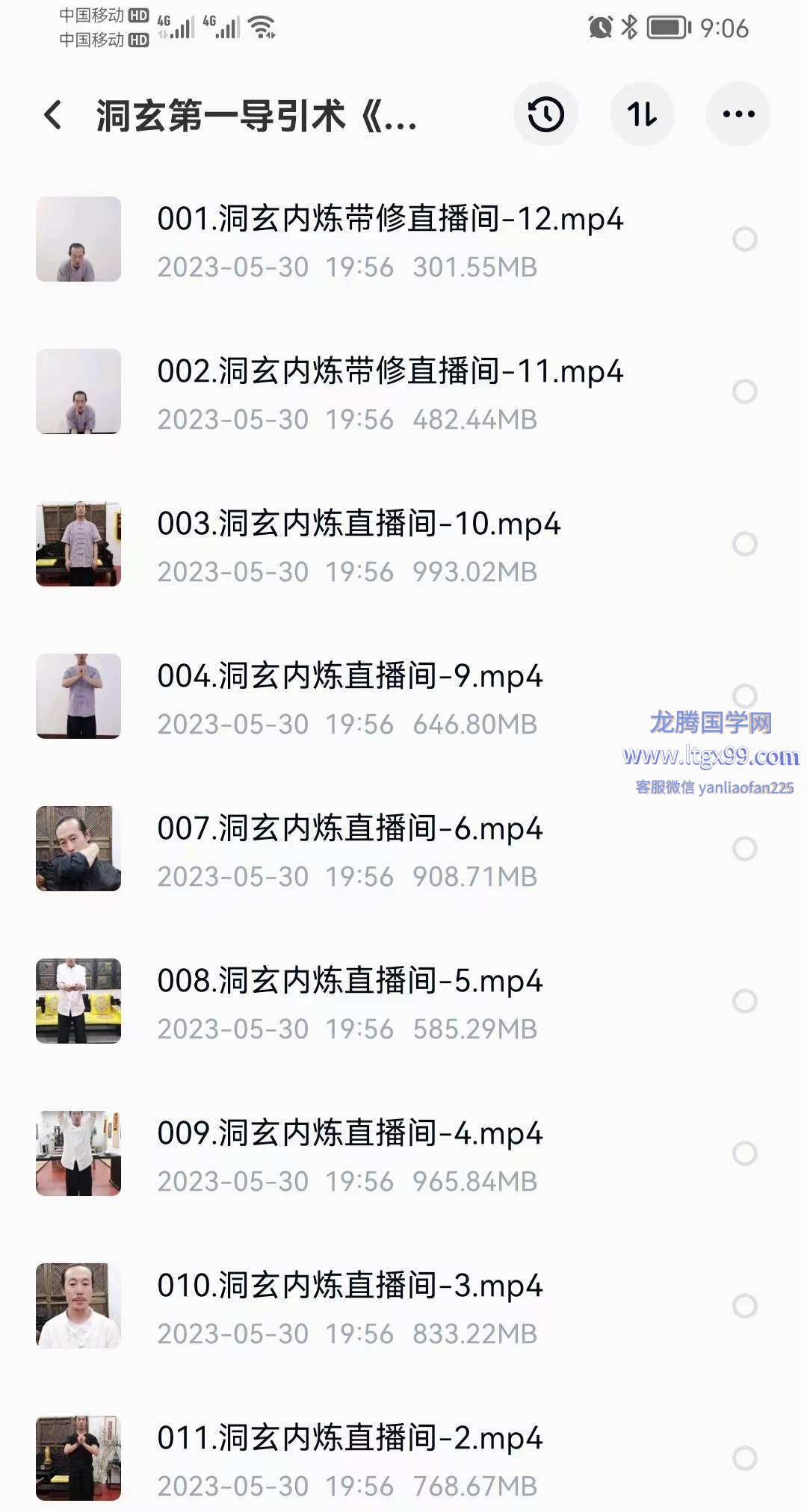Screen dimensions: 807x1512
Task: Open the recent history clock icon
Action: point(545,114)
